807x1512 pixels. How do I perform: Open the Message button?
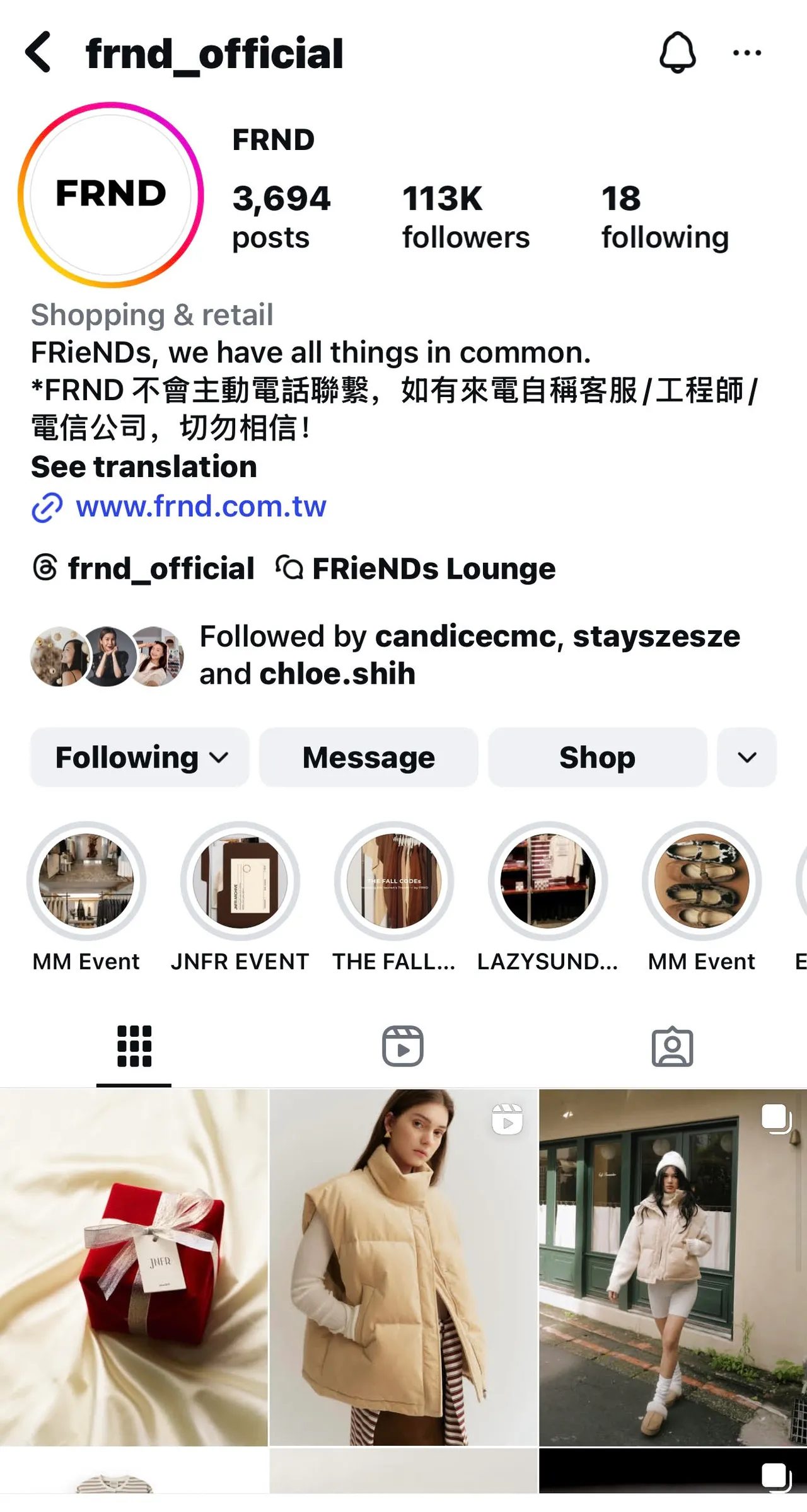[368, 757]
